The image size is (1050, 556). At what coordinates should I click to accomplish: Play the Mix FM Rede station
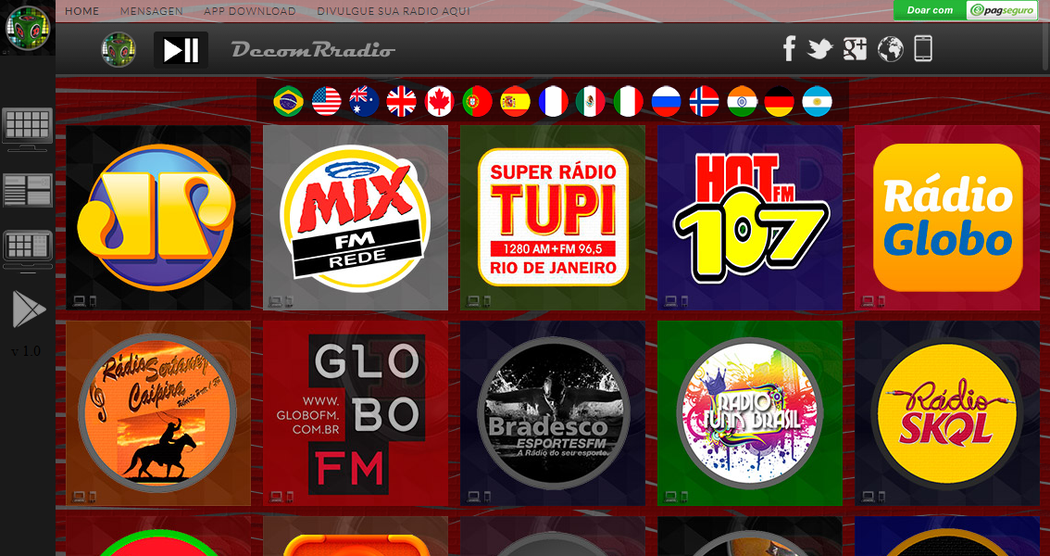click(x=355, y=217)
